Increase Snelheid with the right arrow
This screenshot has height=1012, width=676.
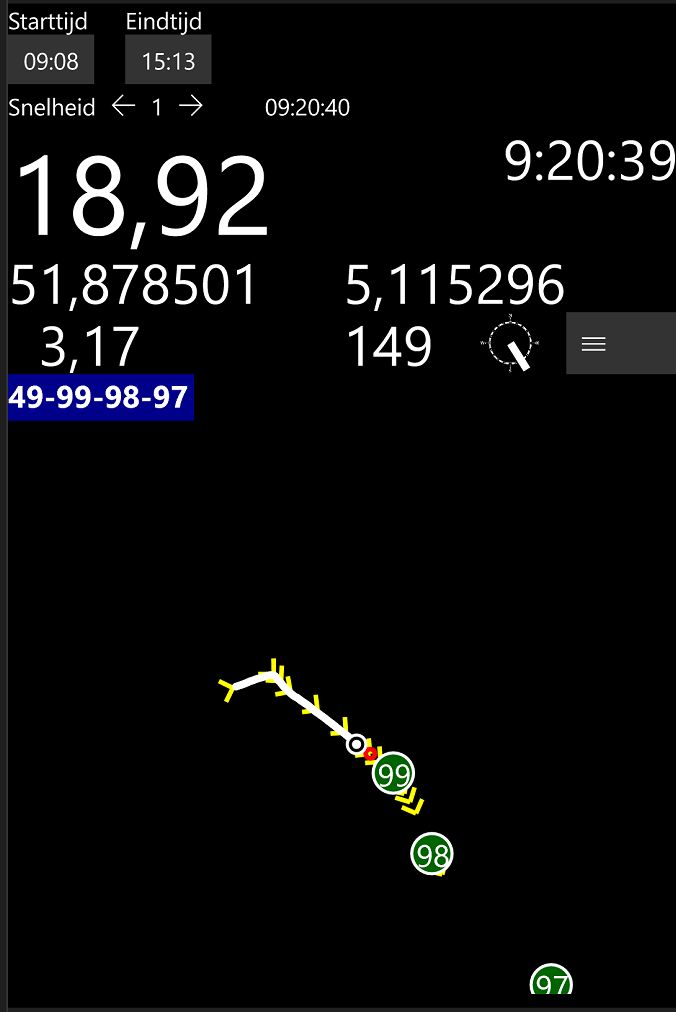pyautogui.click(x=191, y=106)
